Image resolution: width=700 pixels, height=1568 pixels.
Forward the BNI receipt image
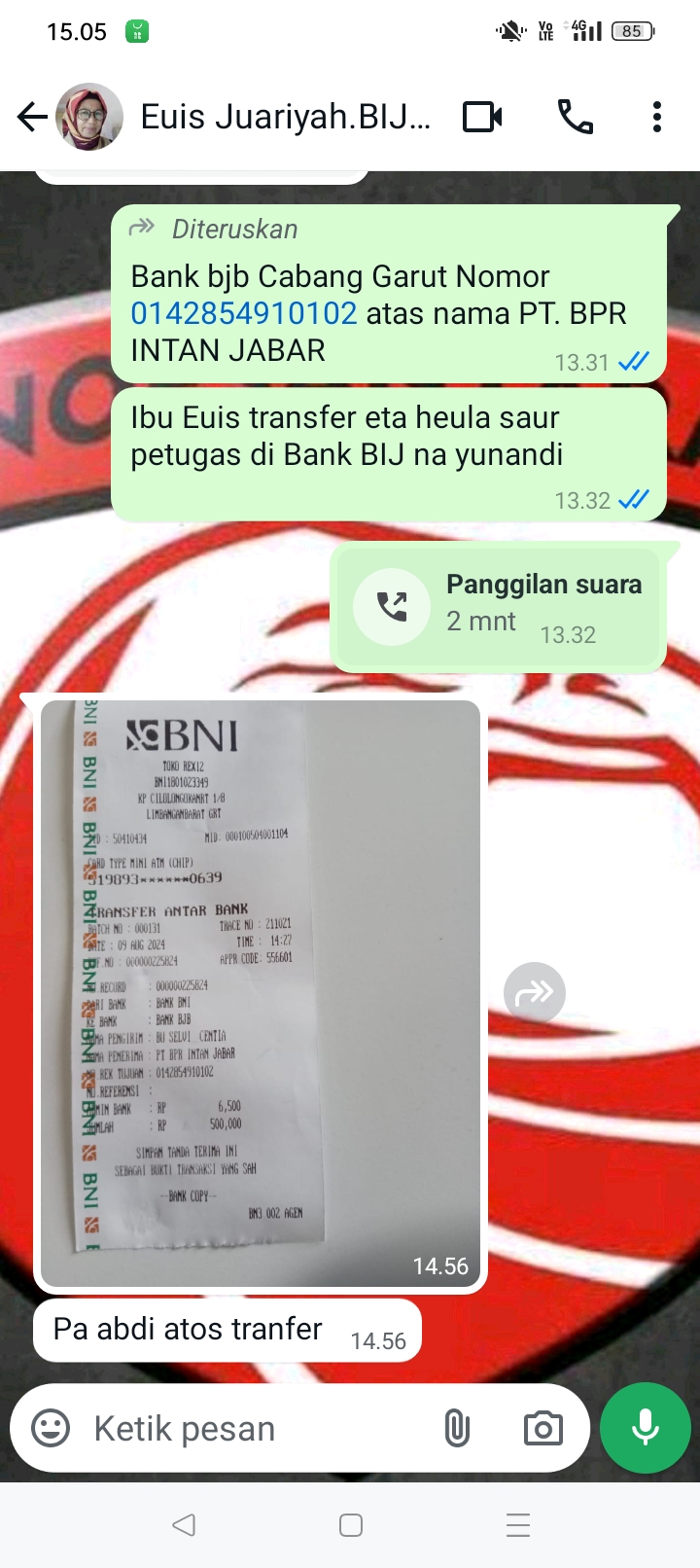tap(534, 993)
